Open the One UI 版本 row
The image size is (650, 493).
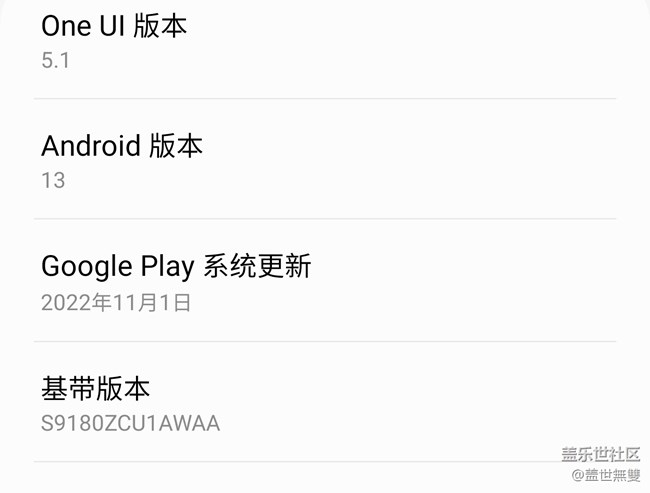click(x=324, y=42)
